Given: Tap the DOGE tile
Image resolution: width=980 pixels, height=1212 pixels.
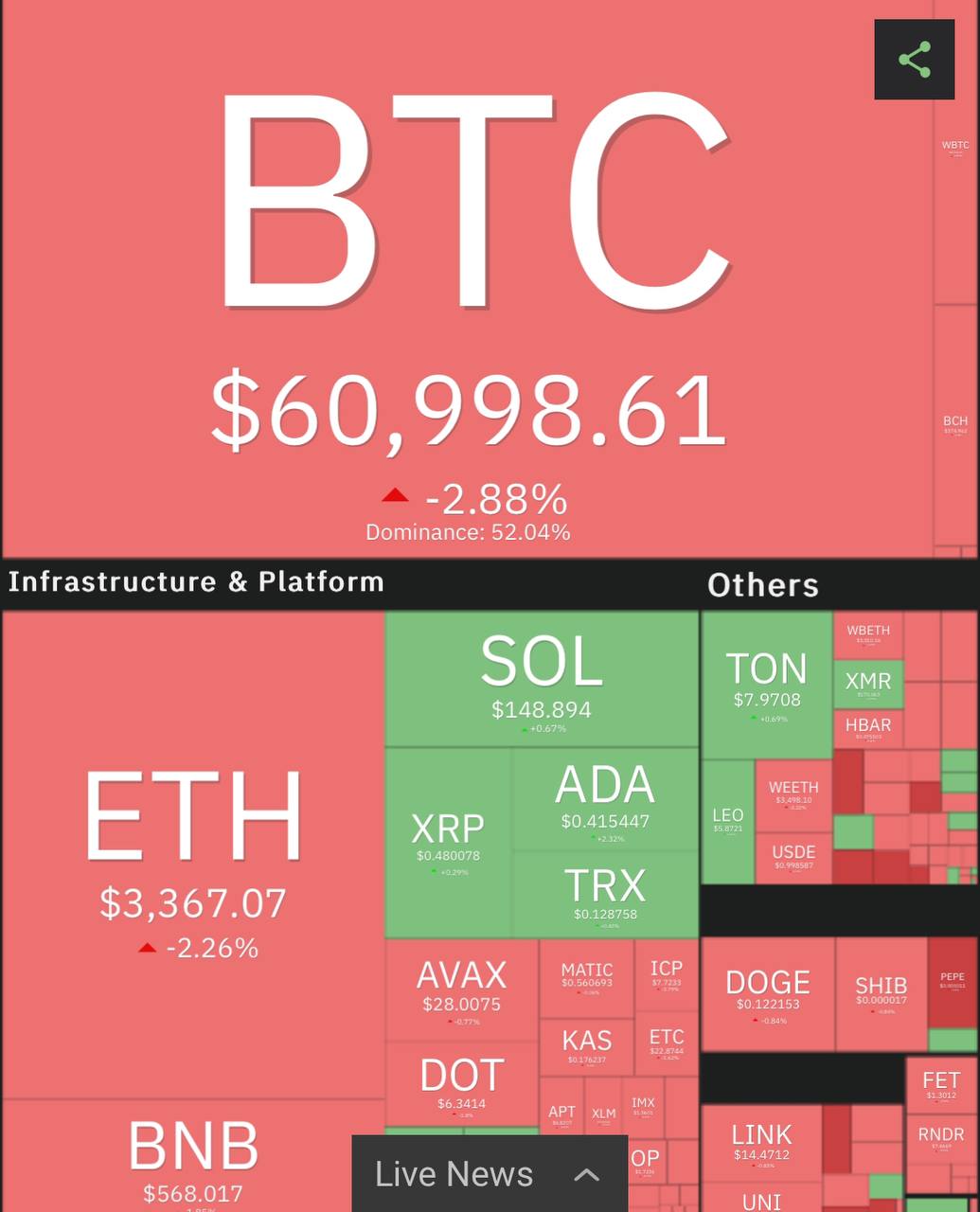Looking at the screenshot, I should (768, 994).
